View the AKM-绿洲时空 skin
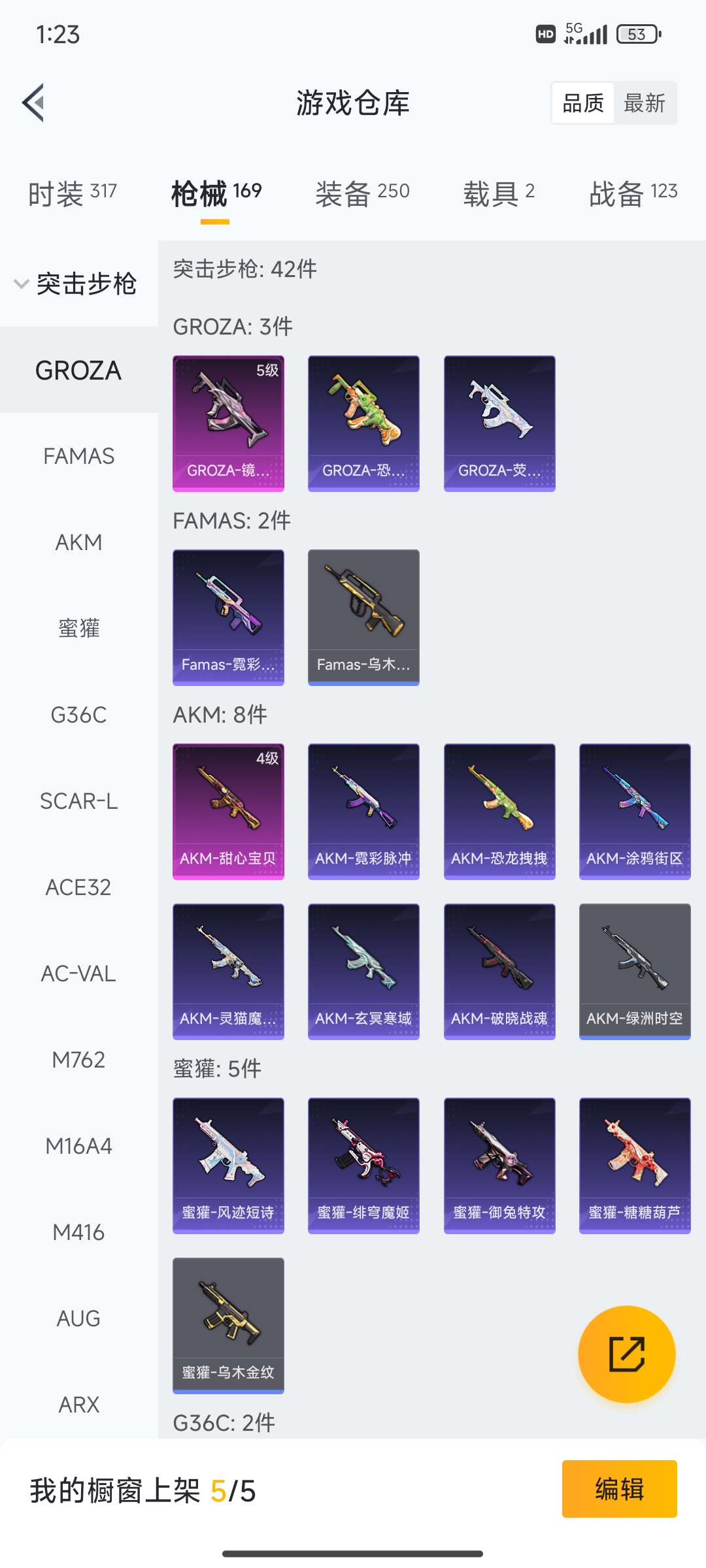This screenshot has width=706, height=1568. point(634,971)
